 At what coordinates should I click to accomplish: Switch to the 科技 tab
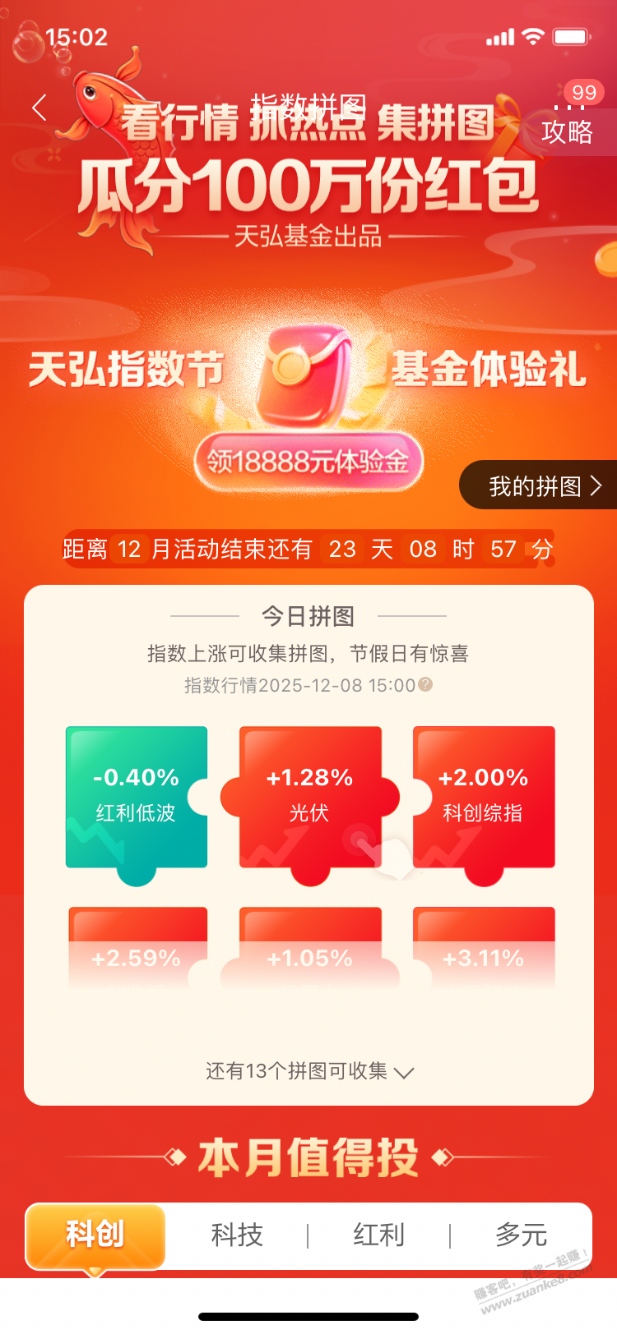pyautogui.click(x=237, y=1235)
